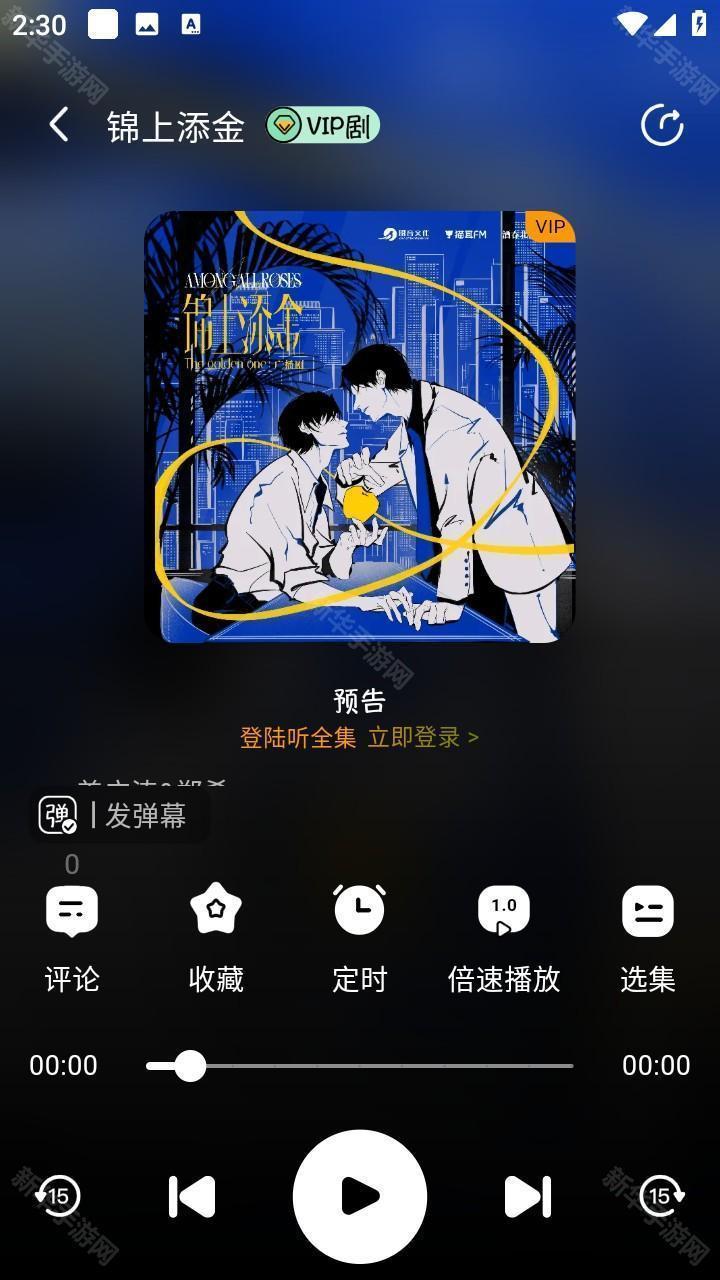Screen dimensions: 720x1280
Task: Tap the screenshot icon in the status bar
Action: click(147, 24)
